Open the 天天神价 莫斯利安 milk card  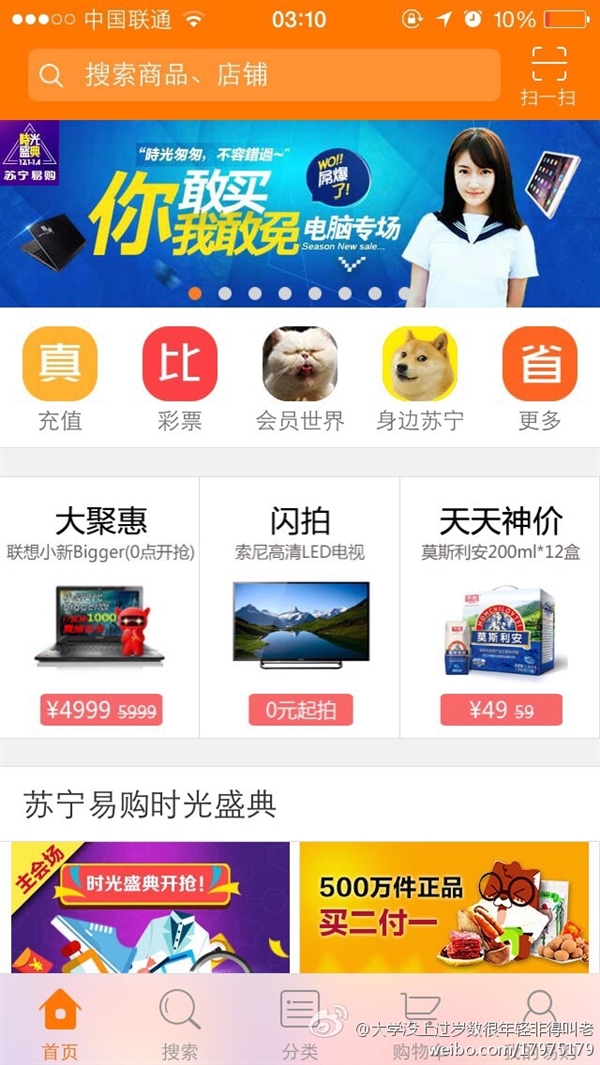(500, 607)
